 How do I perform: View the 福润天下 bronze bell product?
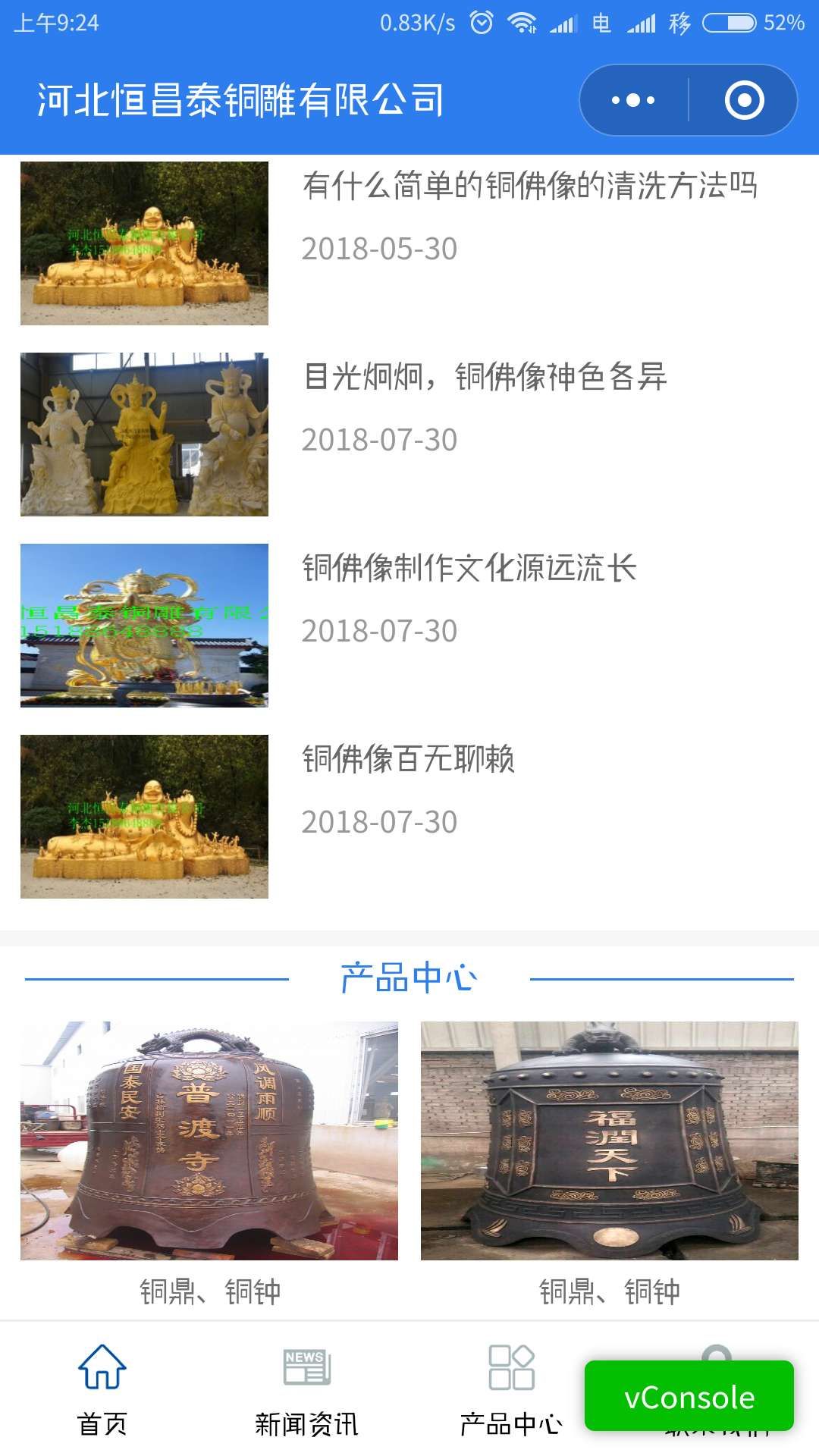coord(609,1141)
